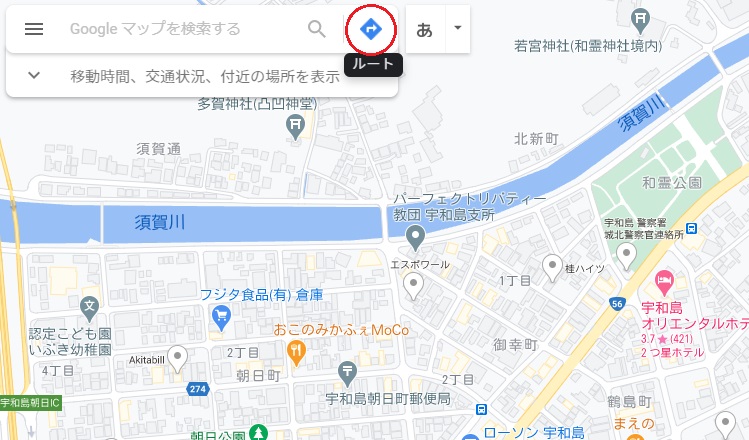Open the 桂ハイツ place pin
This screenshot has width=749, height=440.
click(552, 266)
